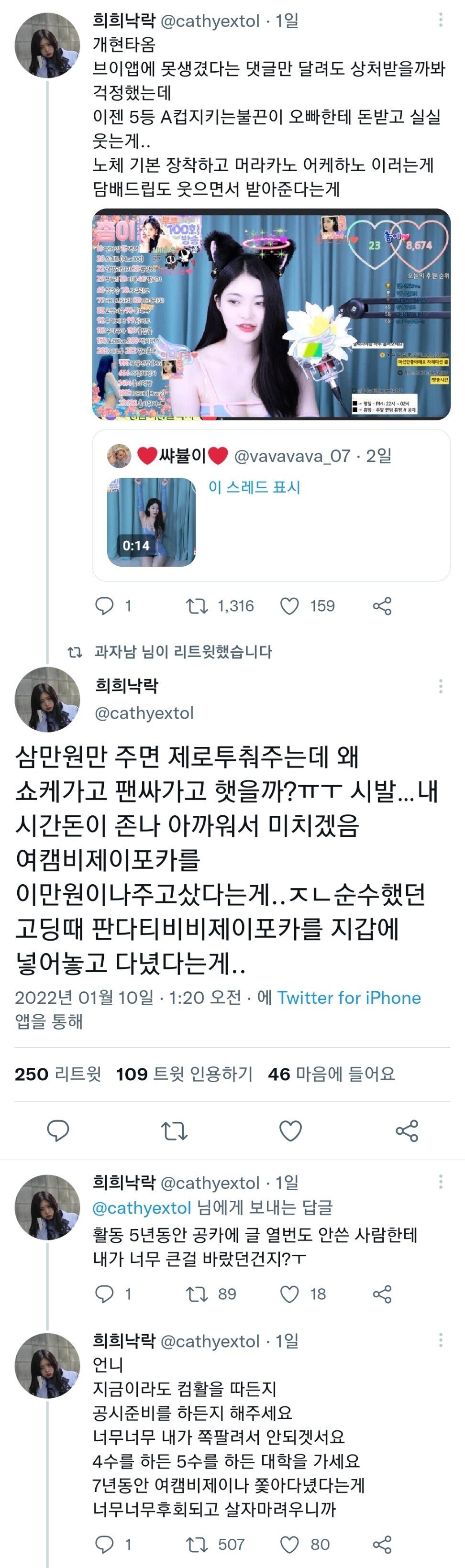
Task: Like the main 삼만원만 tweet
Action: point(290,1130)
